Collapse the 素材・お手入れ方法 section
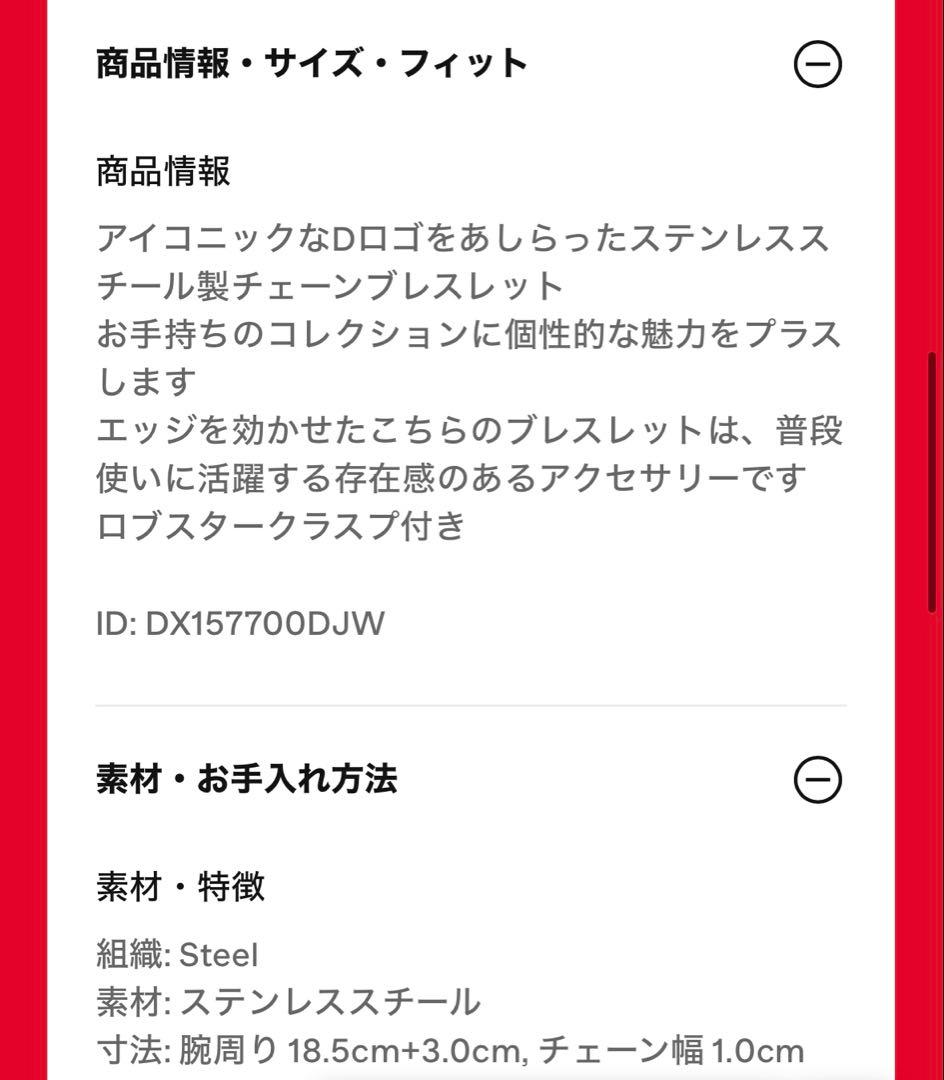 tap(817, 779)
